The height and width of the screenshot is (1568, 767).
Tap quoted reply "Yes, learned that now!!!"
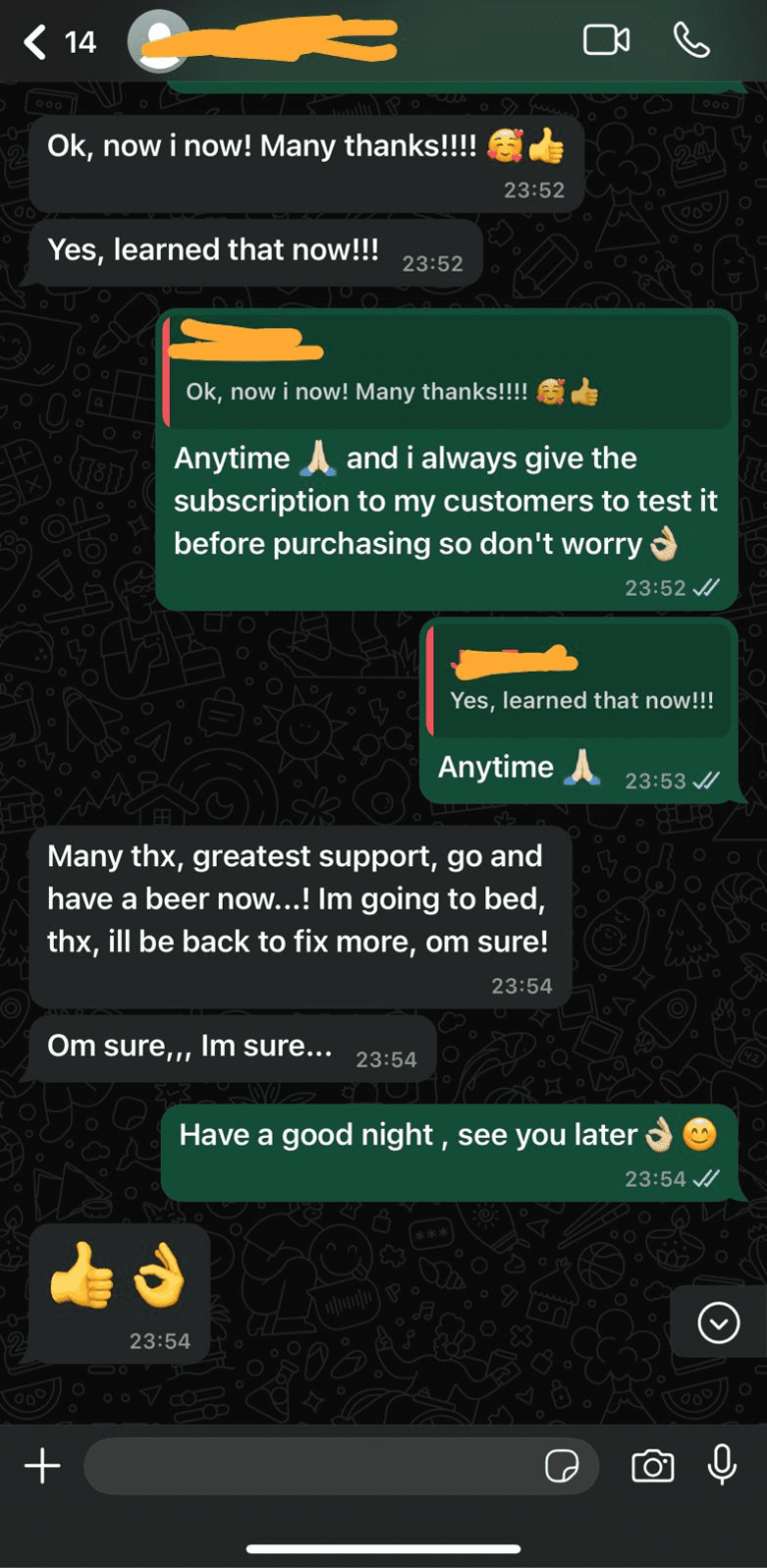(x=581, y=684)
